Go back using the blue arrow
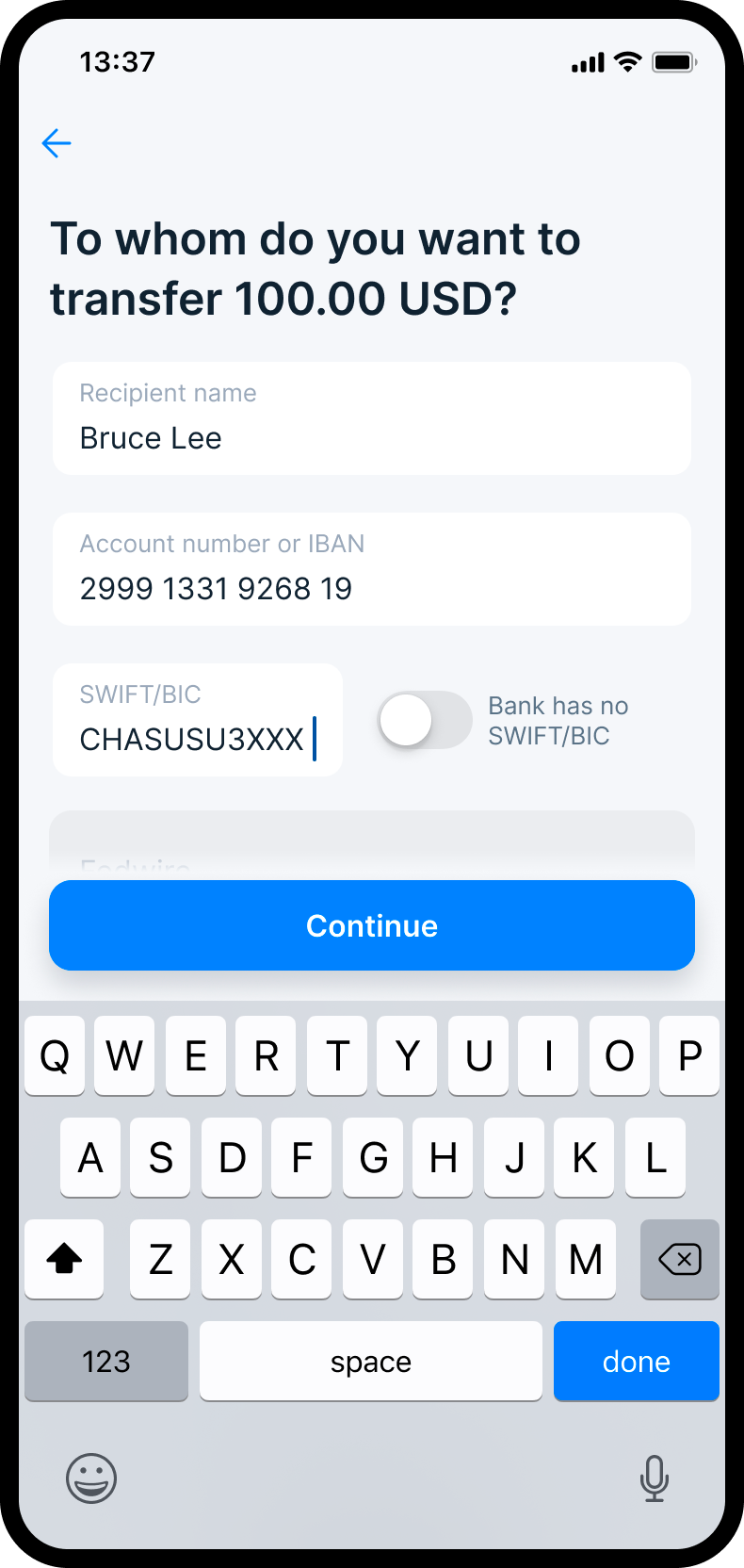This screenshot has width=744, height=1568. [x=57, y=143]
